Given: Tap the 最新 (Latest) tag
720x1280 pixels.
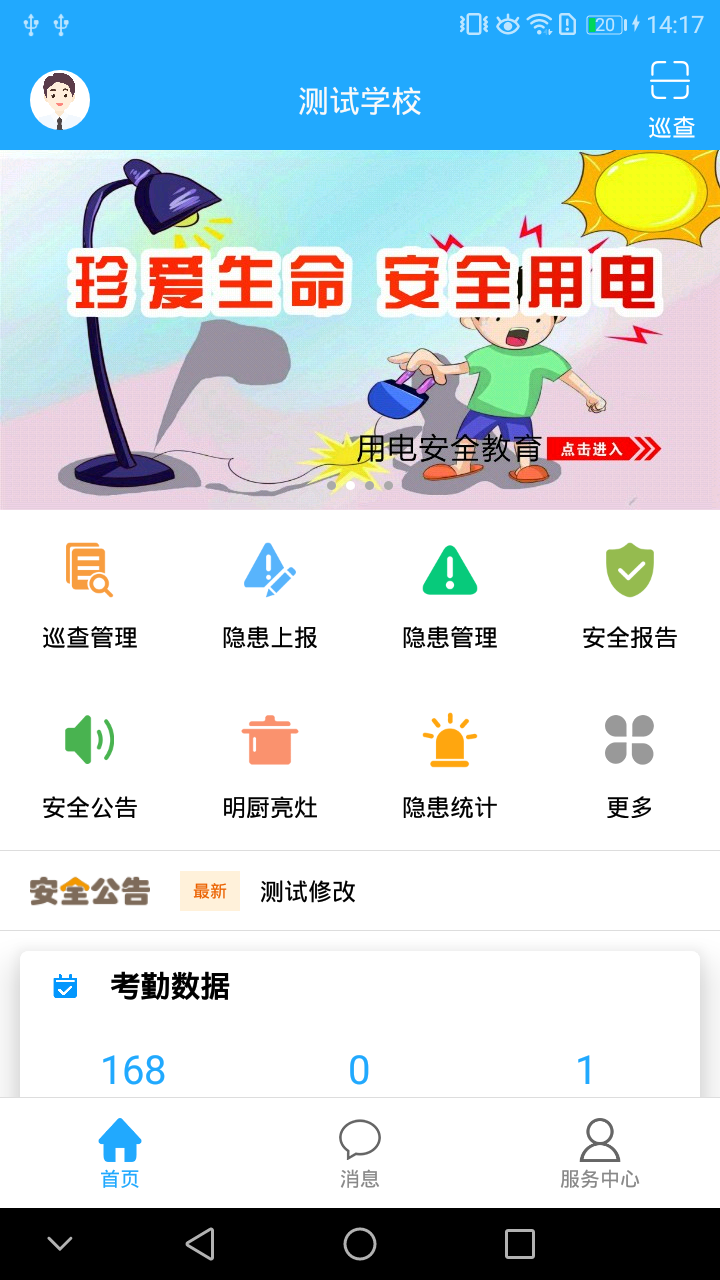Looking at the screenshot, I should pos(209,891).
